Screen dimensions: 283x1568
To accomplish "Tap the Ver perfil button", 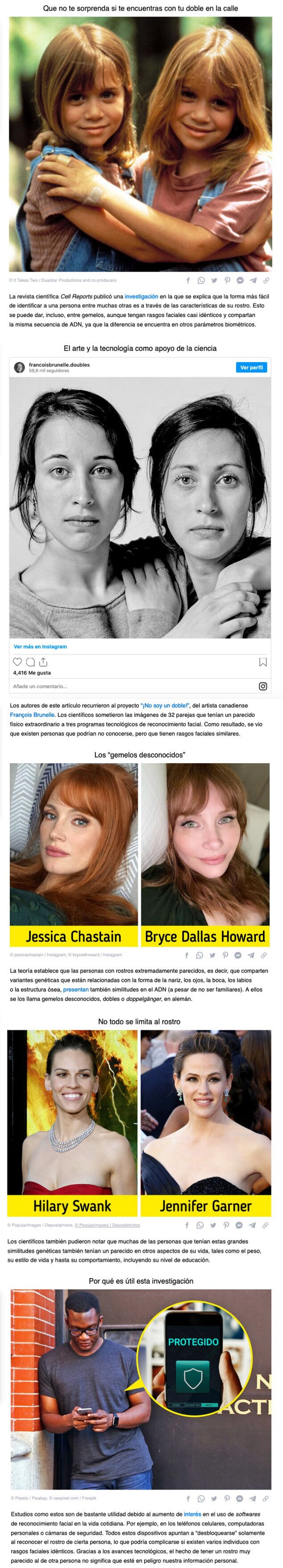I will [251, 368].
